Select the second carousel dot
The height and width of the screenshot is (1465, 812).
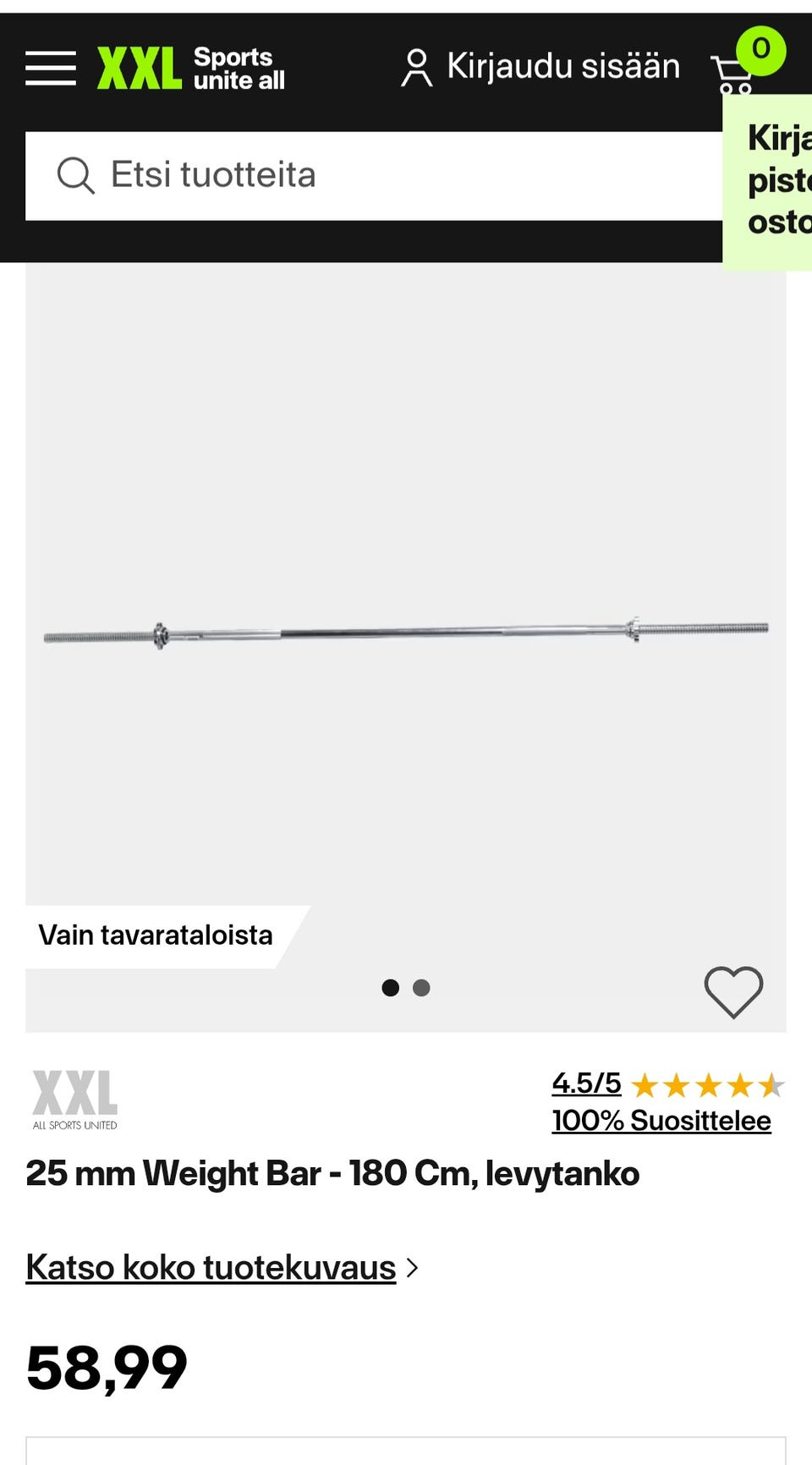click(x=420, y=987)
